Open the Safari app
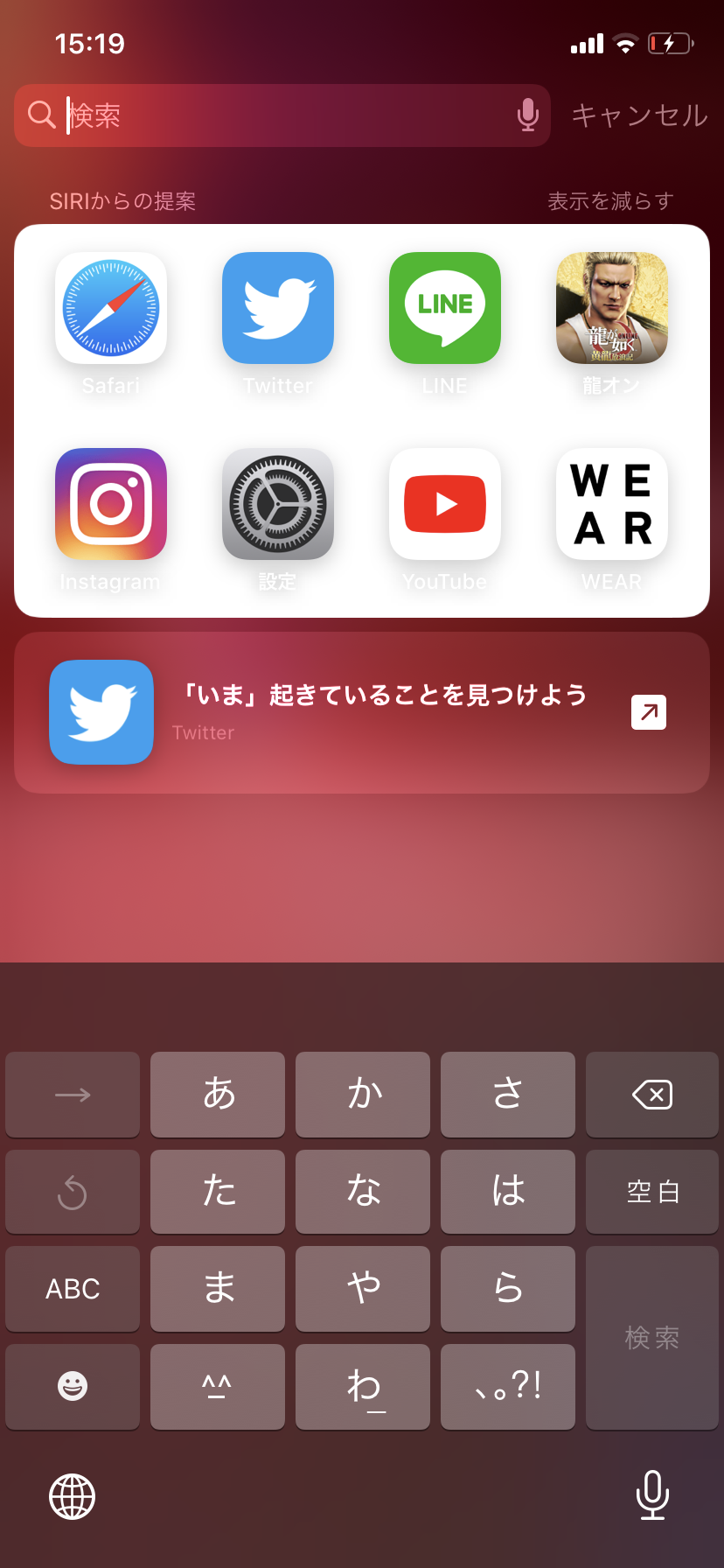Screen dimensions: 724x1568 tap(111, 309)
